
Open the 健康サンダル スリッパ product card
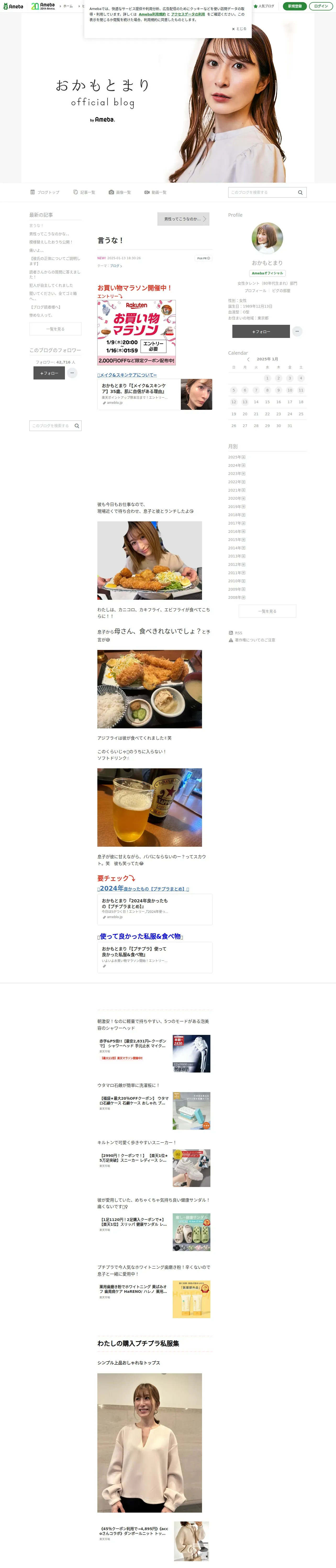click(x=155, y=1233)
